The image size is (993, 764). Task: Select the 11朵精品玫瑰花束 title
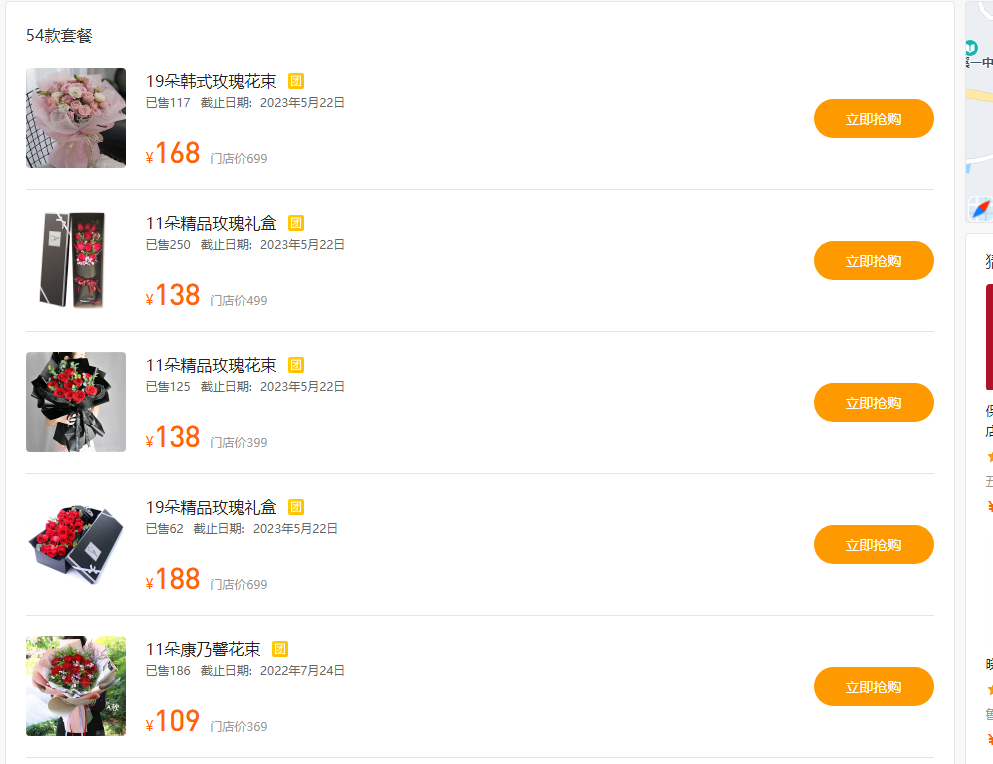coord(211,365)
